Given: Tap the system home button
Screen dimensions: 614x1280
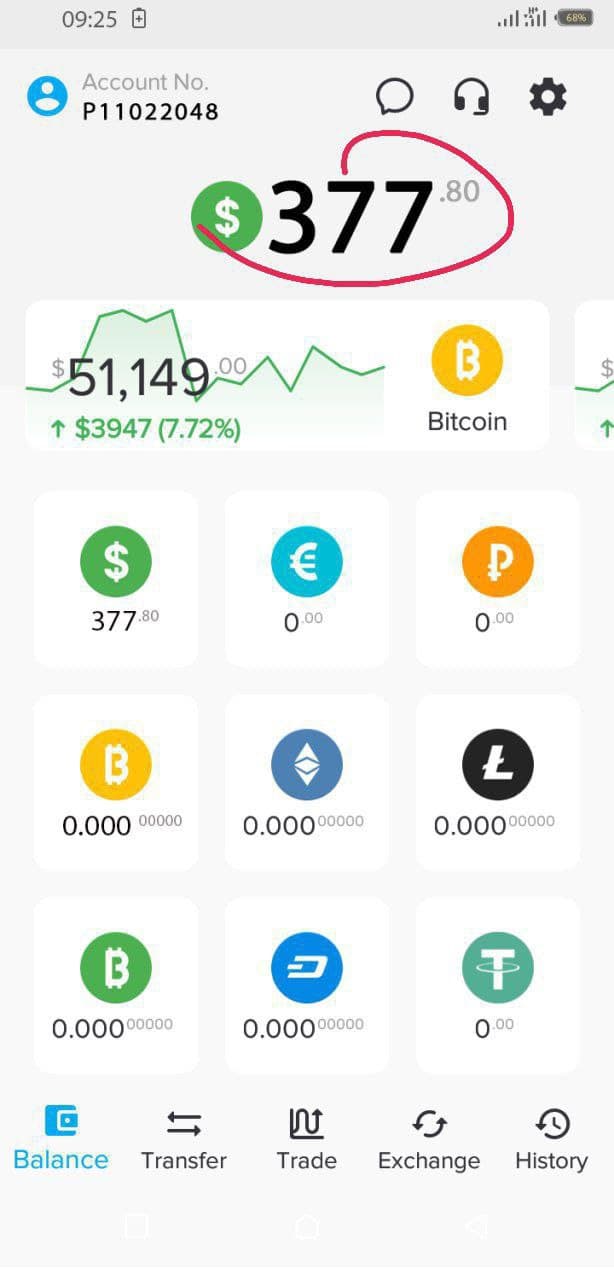Looking at the screenshot, I should [x=307, y=1226].
